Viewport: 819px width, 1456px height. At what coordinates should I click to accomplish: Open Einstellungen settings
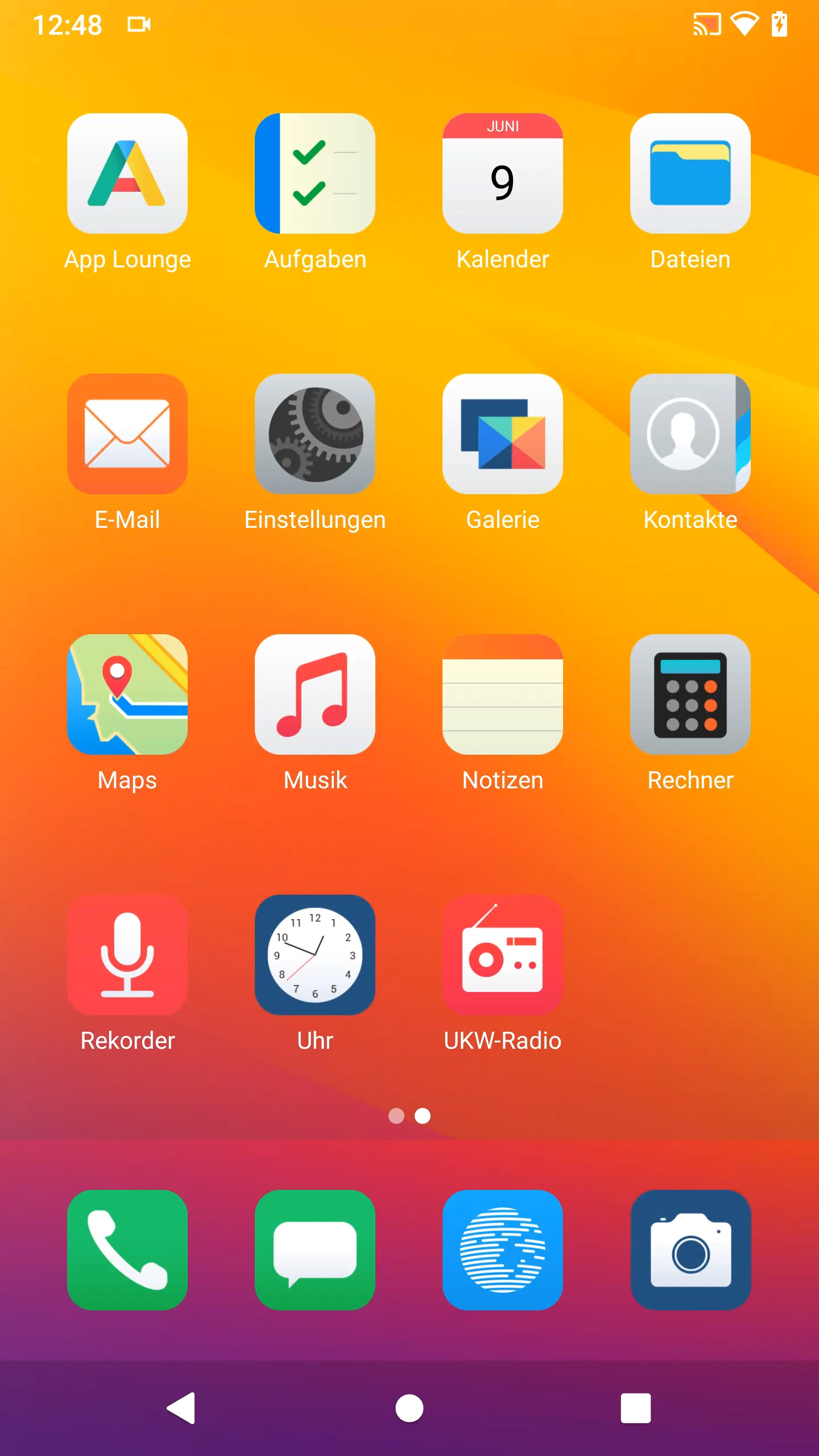click(315, 434)
